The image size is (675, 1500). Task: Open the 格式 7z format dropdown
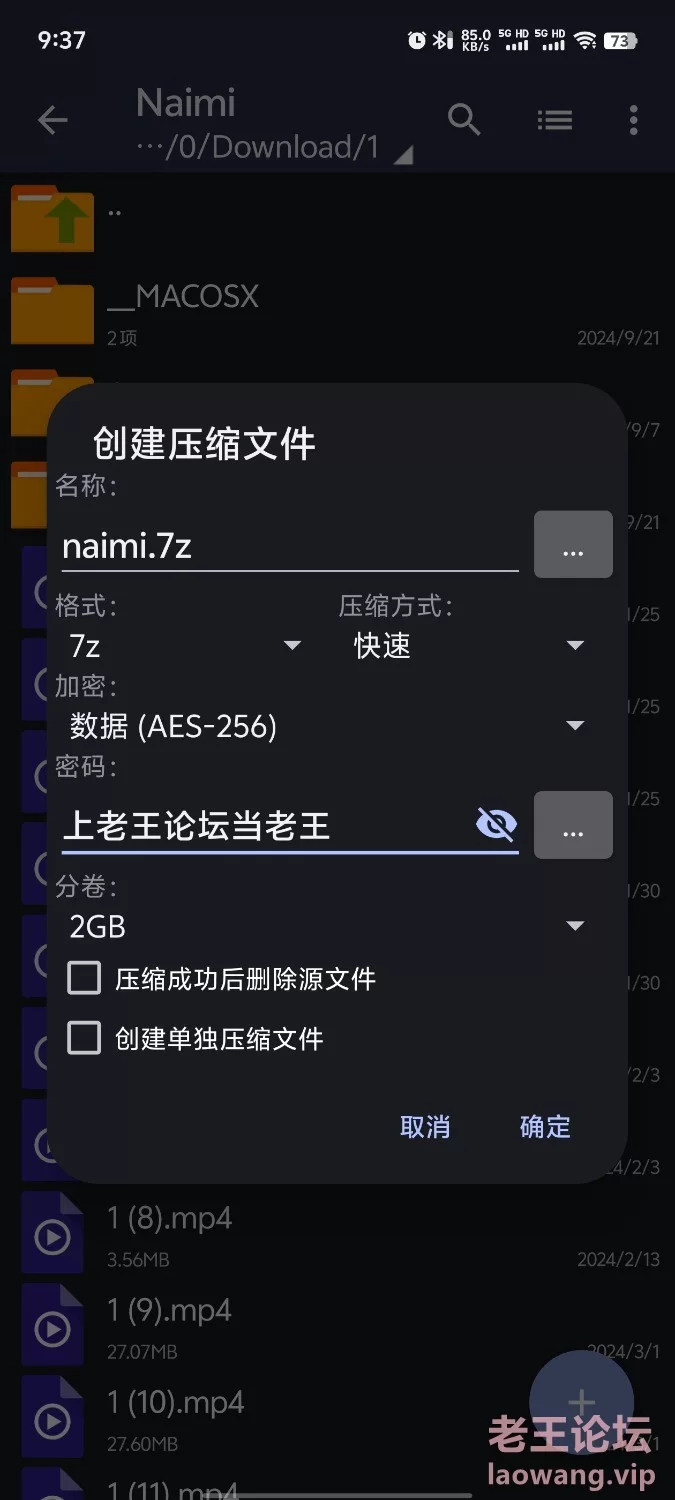[185, 646]
